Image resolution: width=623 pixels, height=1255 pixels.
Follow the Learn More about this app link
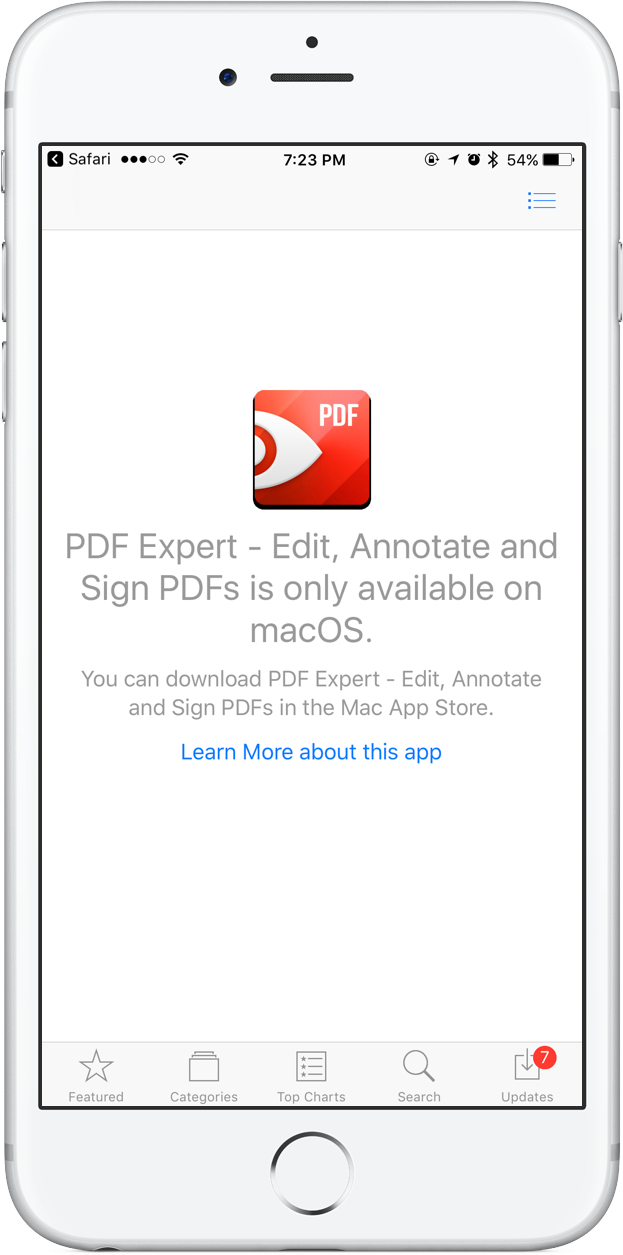(x=311, y=752)
